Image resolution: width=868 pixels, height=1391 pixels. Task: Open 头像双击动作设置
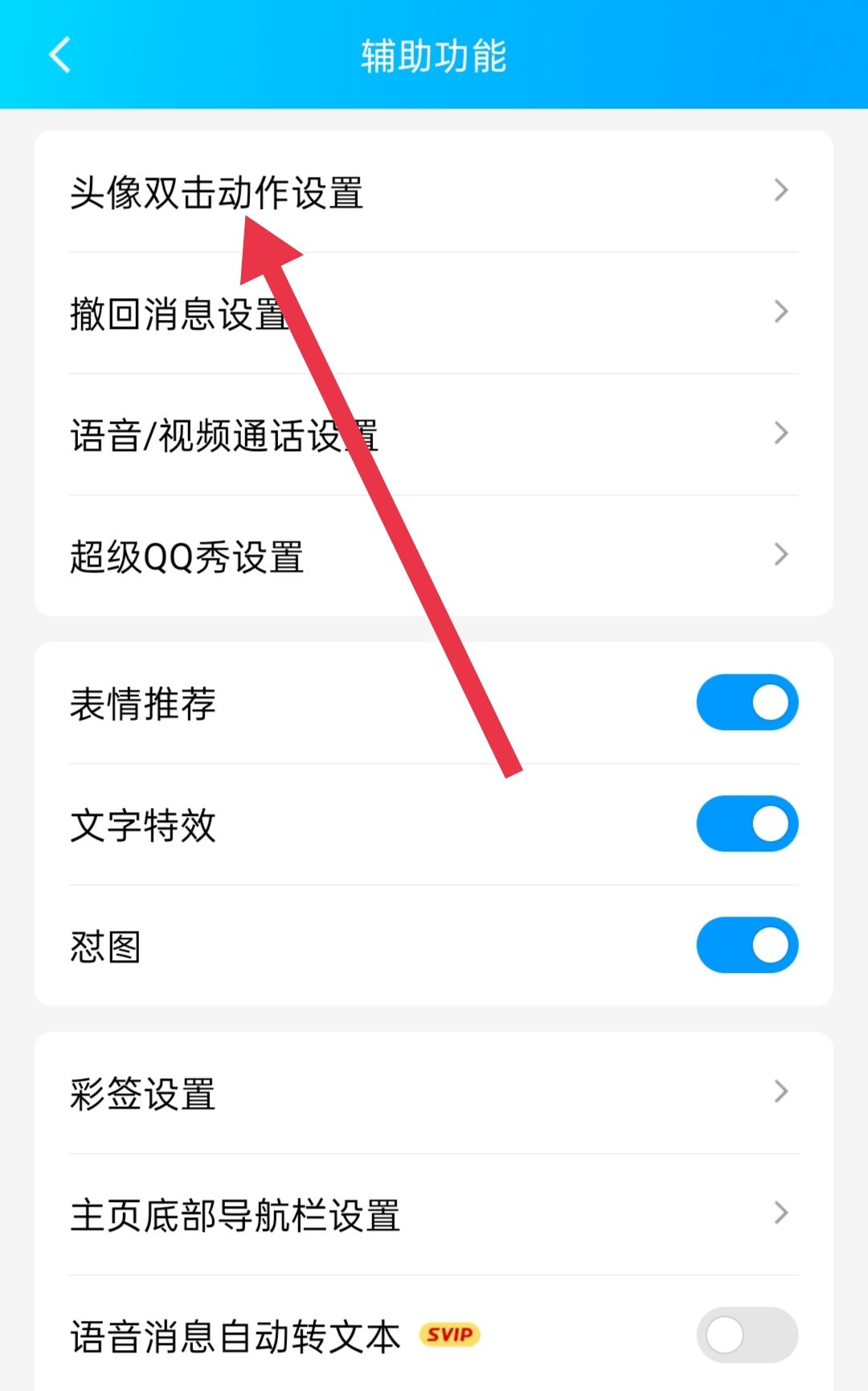tap(217, 193)
